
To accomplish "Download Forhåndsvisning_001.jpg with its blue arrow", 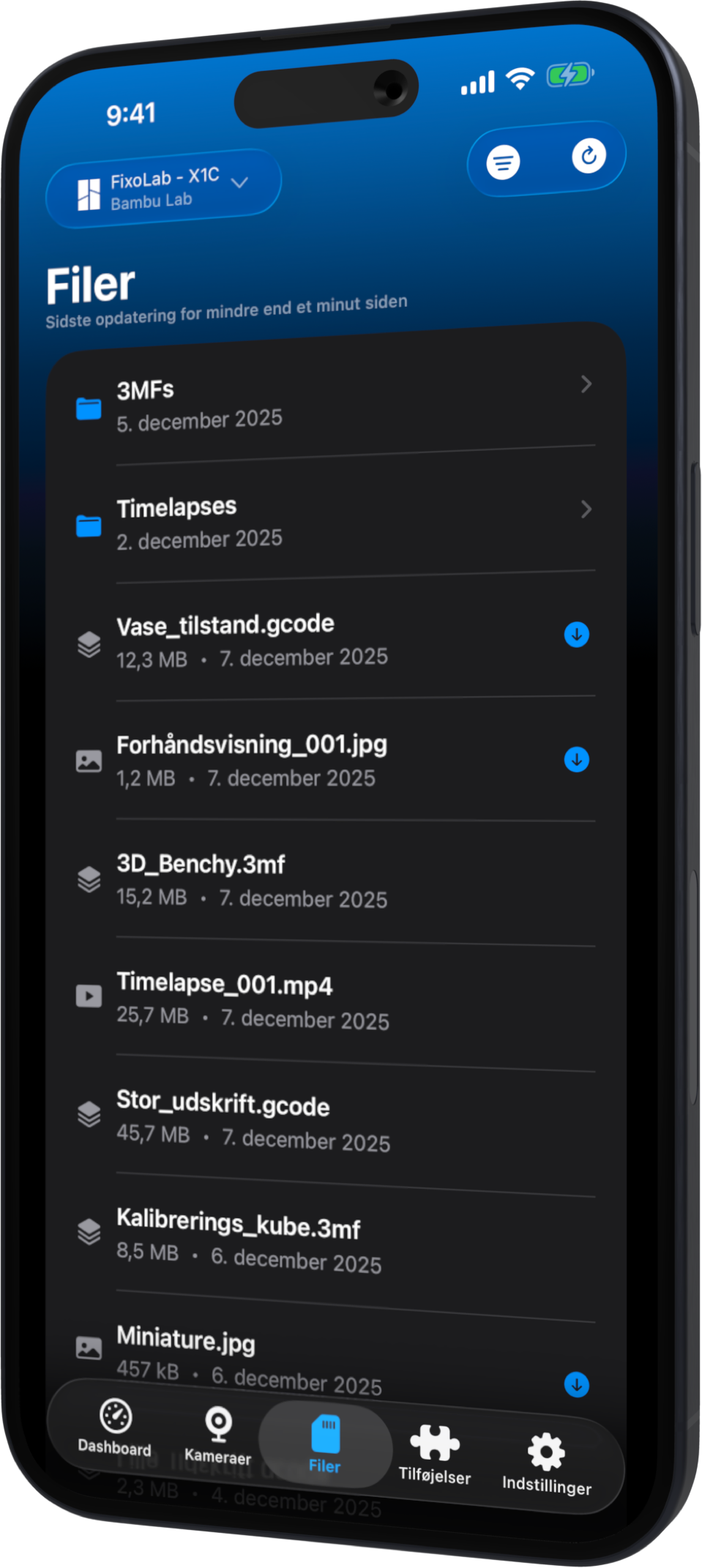I will tap(577, 760).
